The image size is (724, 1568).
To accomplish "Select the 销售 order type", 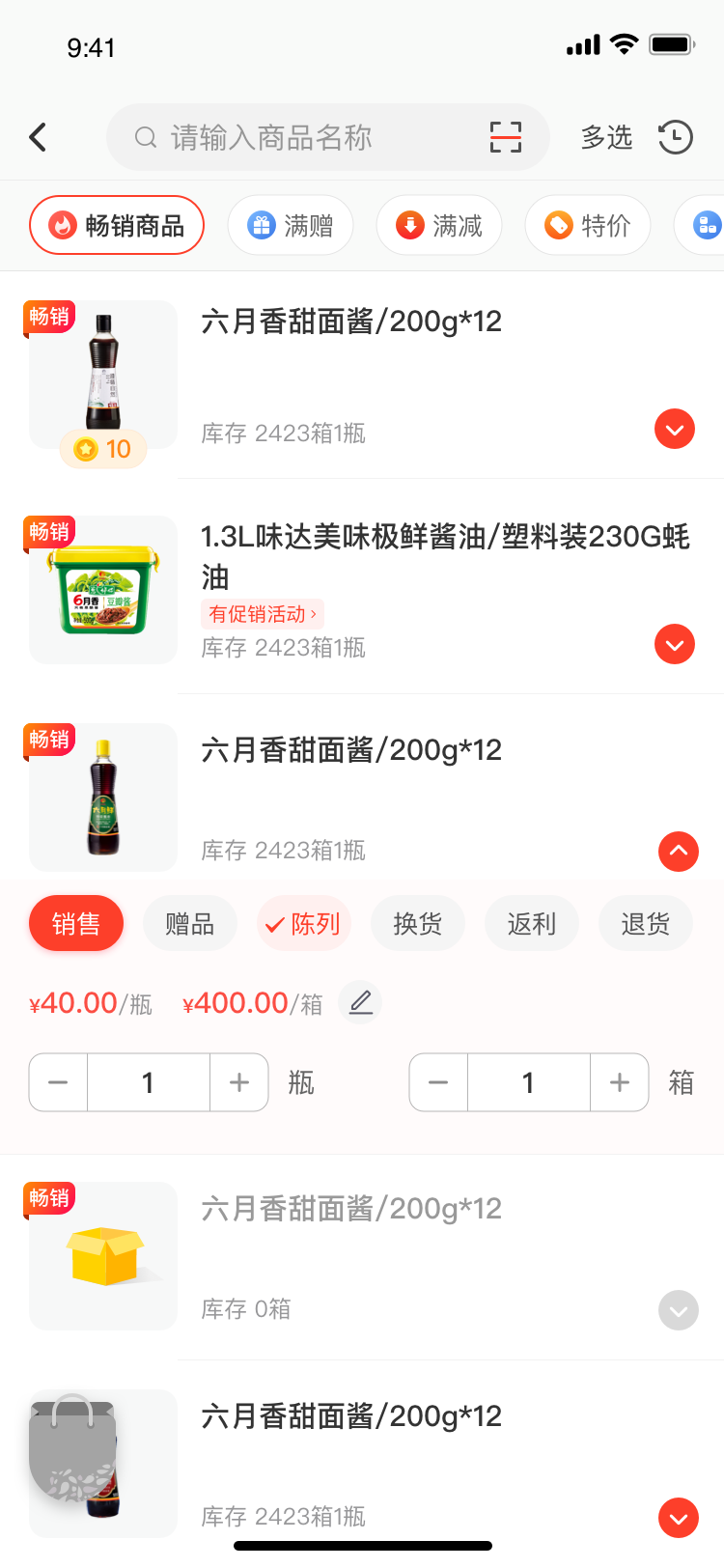I will (x=76, y=924).
